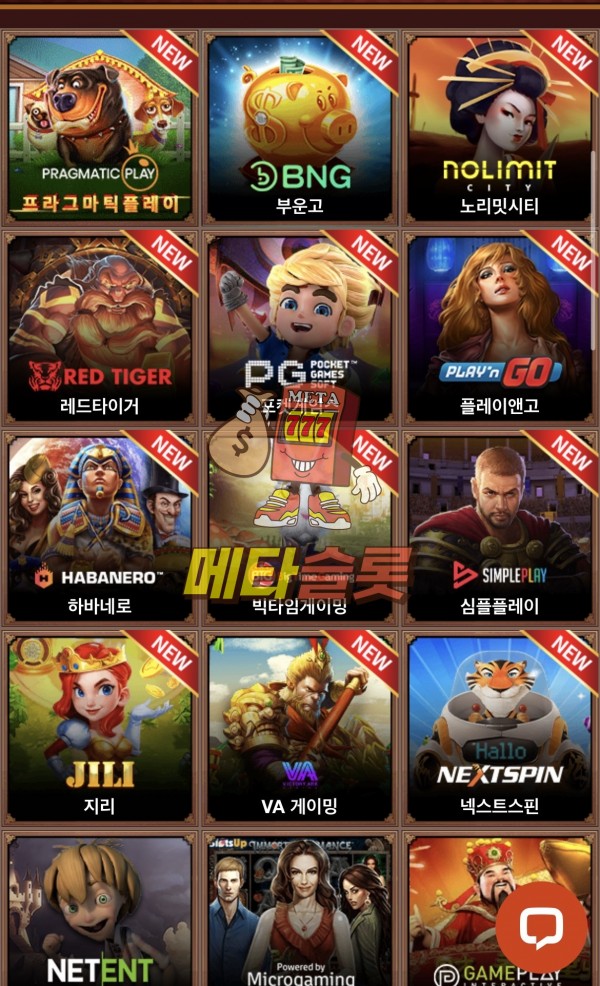Image resolution: width=600 pixels, height=986 pixels.
Task: Open the live chat support bubble
Action: 541,927
